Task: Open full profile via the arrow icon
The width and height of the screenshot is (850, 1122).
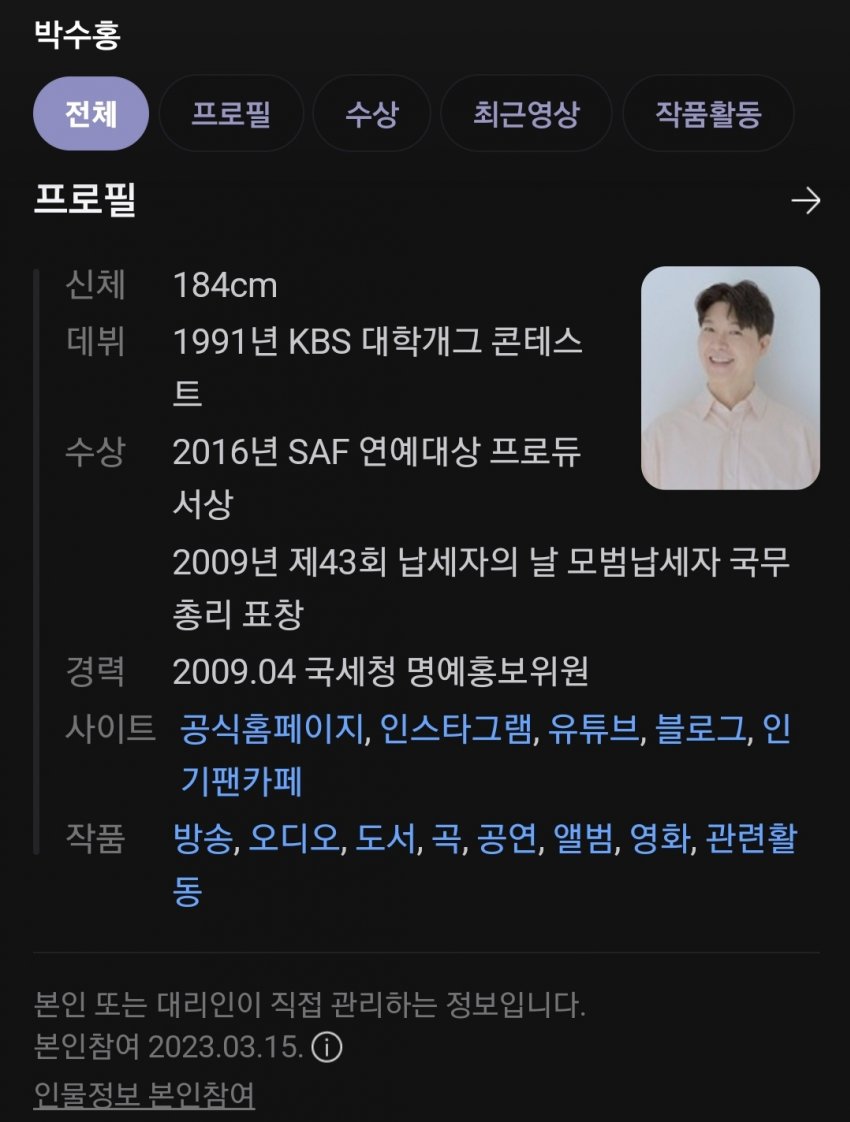Action: pos(805,201)
